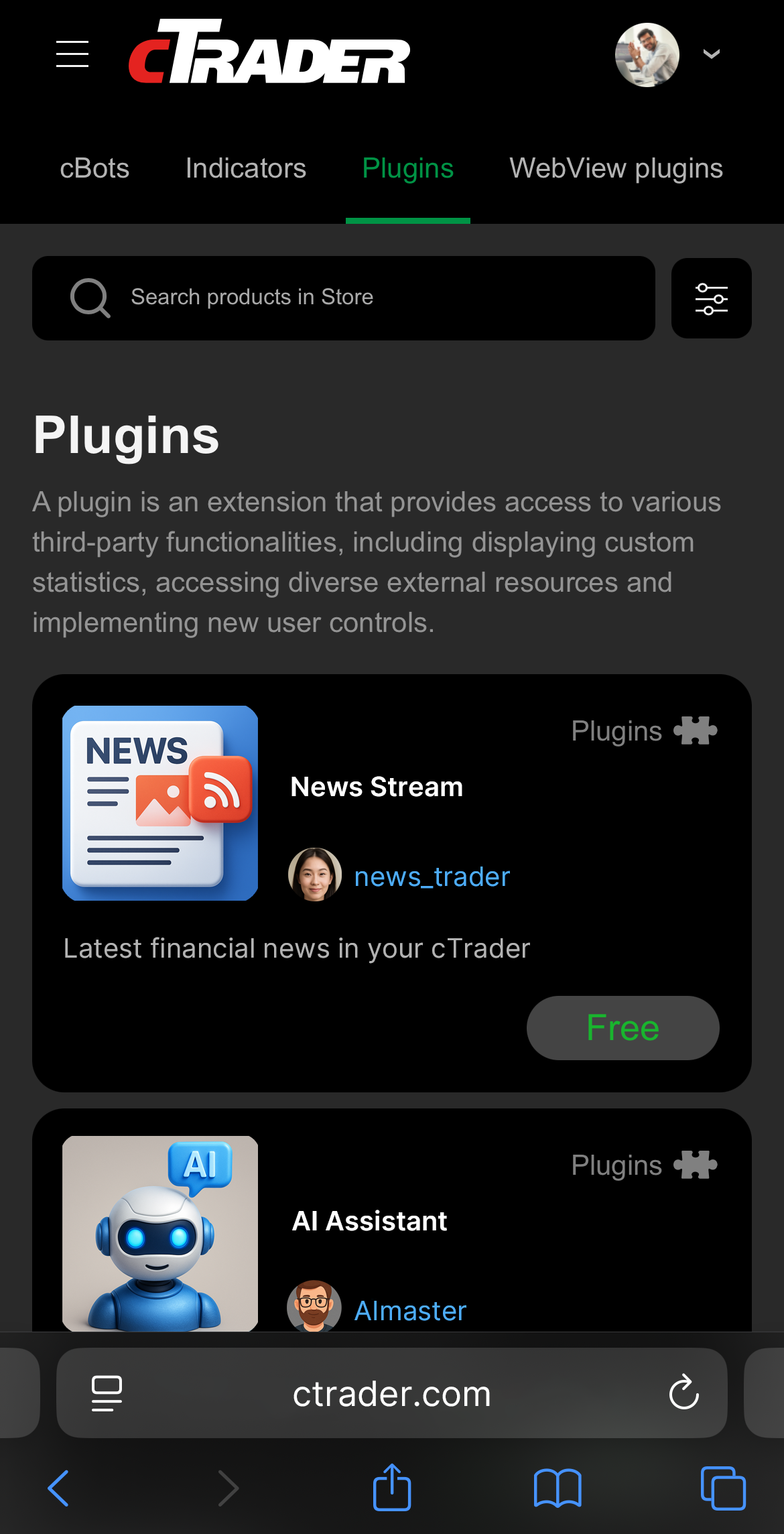Reload the ctrader.com page

point(683,1393)
